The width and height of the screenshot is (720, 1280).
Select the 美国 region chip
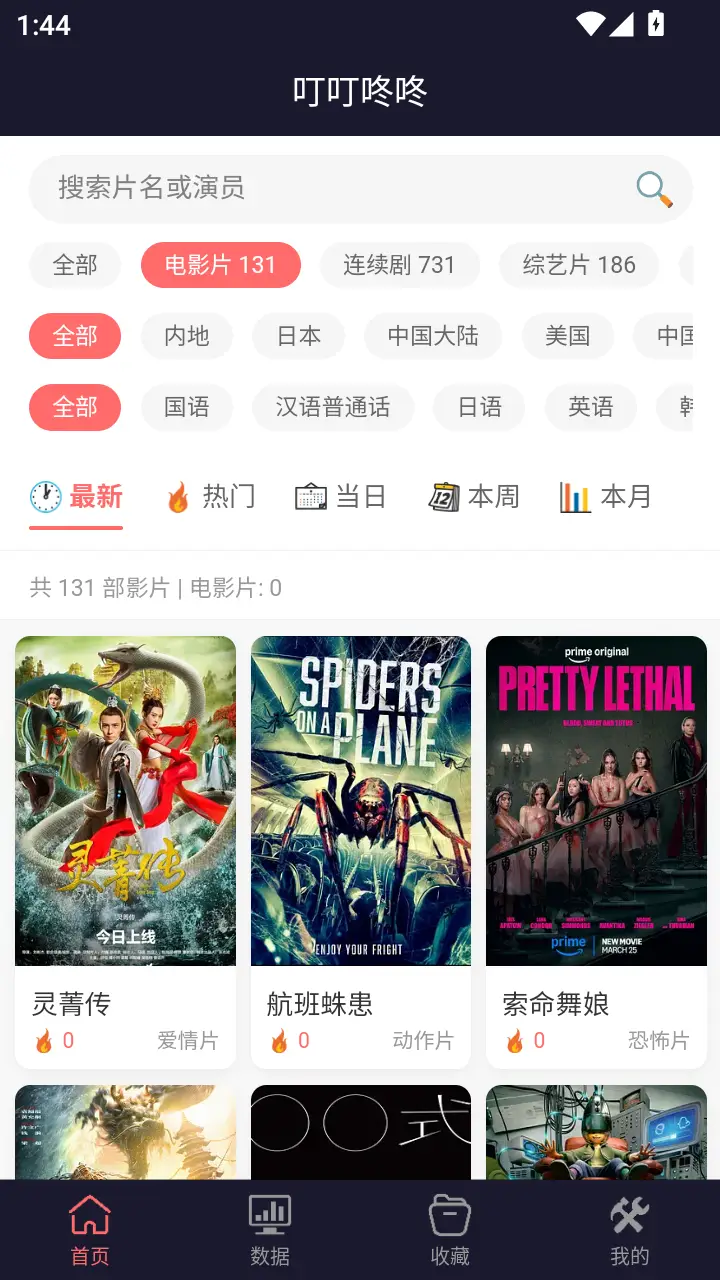pyautogui.click(x=567, y=336)
